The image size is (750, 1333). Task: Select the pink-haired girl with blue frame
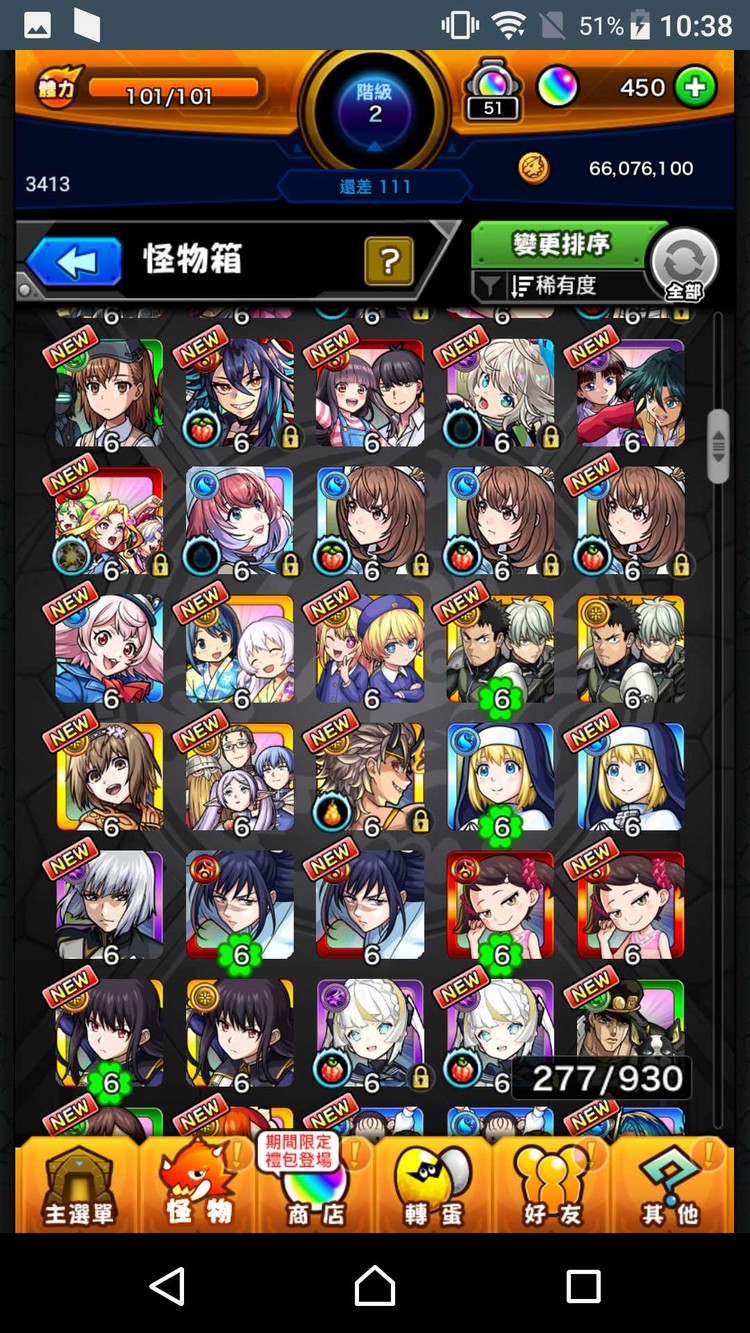109,649
